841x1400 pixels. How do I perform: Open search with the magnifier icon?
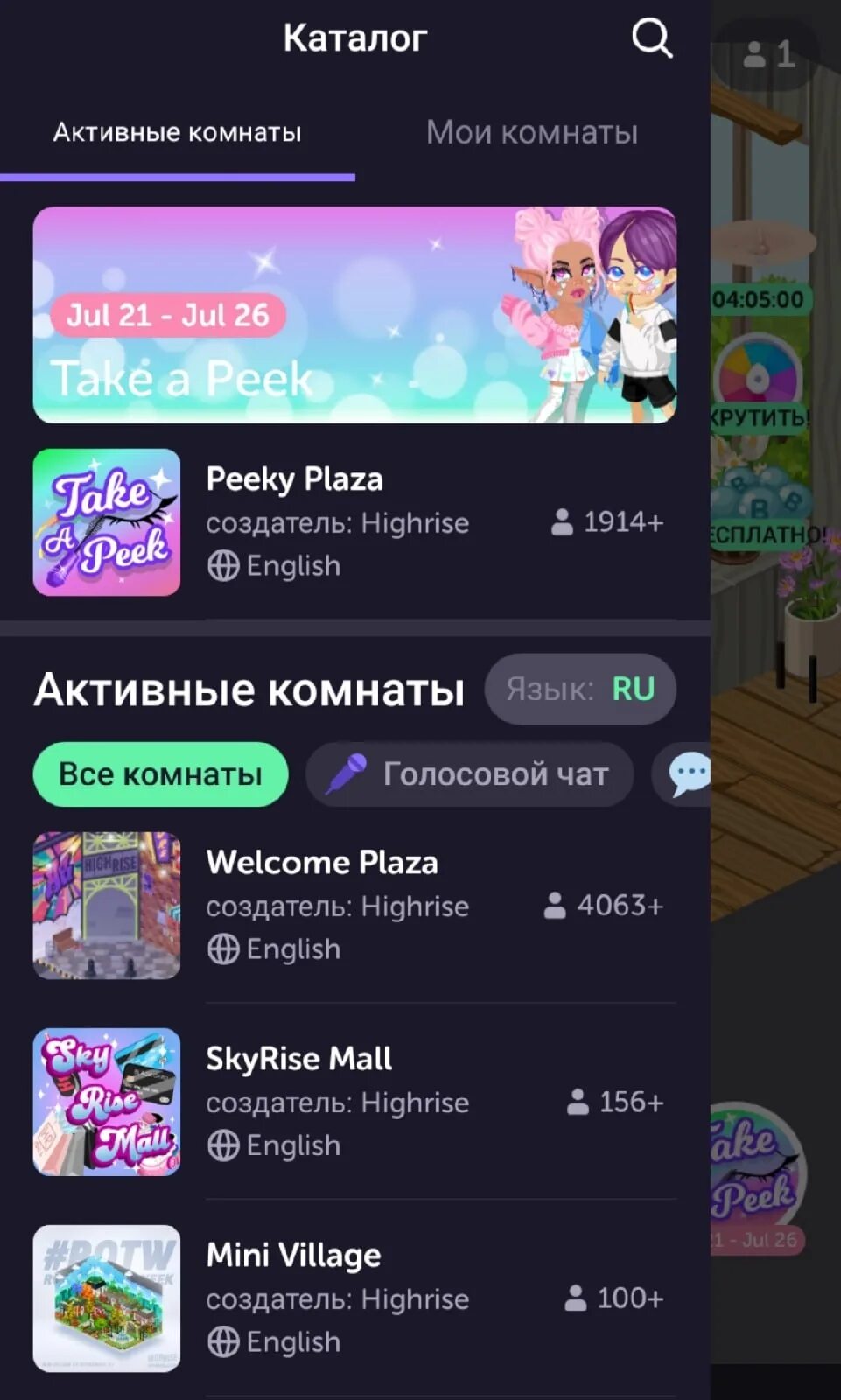pyautogui.click(x=653, y=38)
